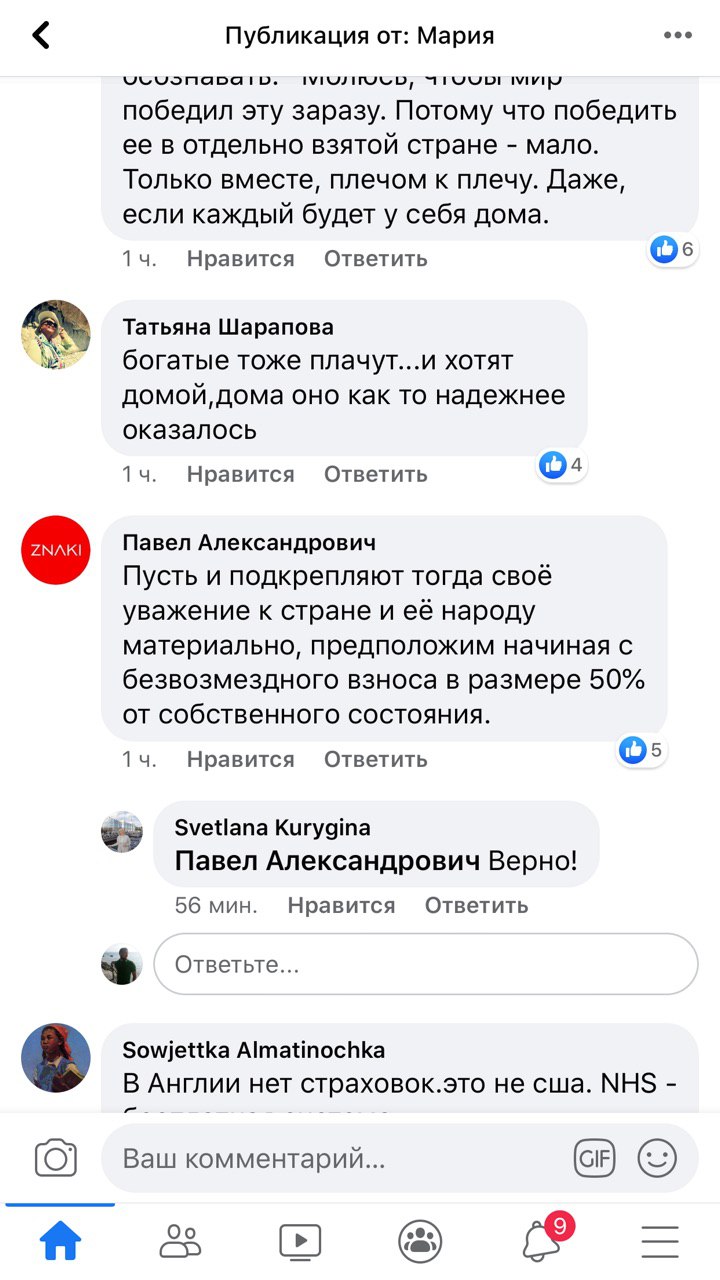Like Svetlana Kurygina's reply

pos(341,905)
